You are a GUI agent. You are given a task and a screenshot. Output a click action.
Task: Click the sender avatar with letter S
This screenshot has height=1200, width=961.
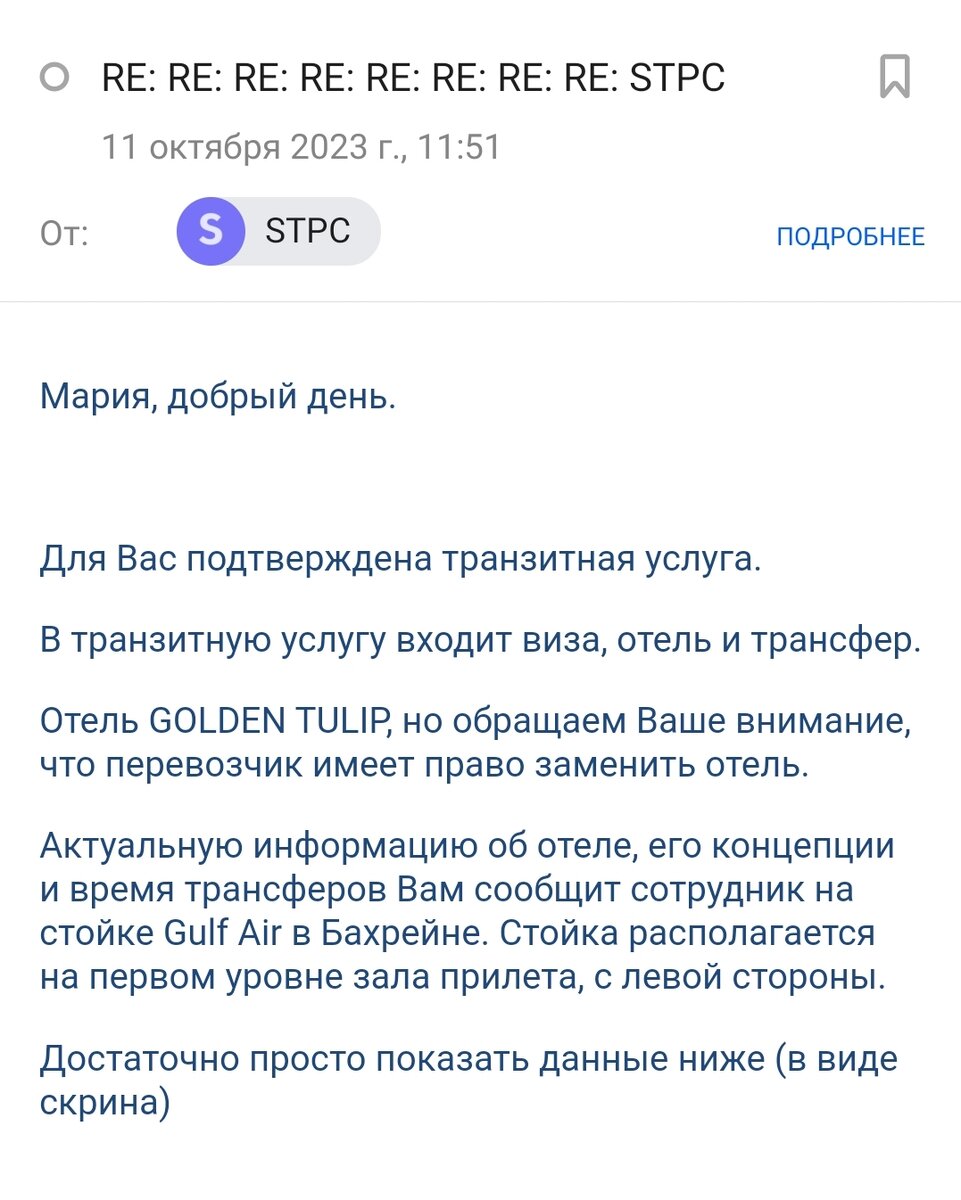tap(210, 231)
